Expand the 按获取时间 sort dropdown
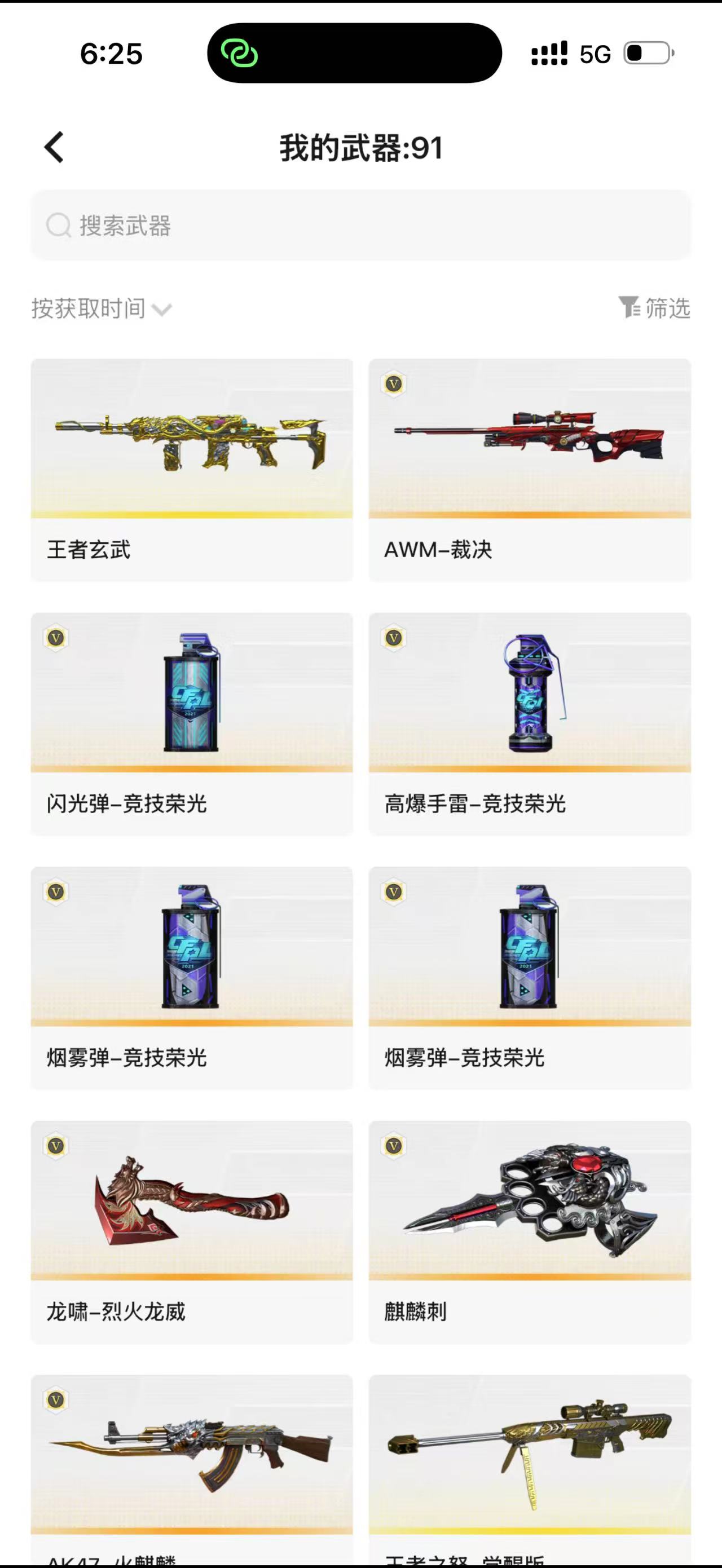The width and height of the screenshot is (722, 1568). coord(102,308)
